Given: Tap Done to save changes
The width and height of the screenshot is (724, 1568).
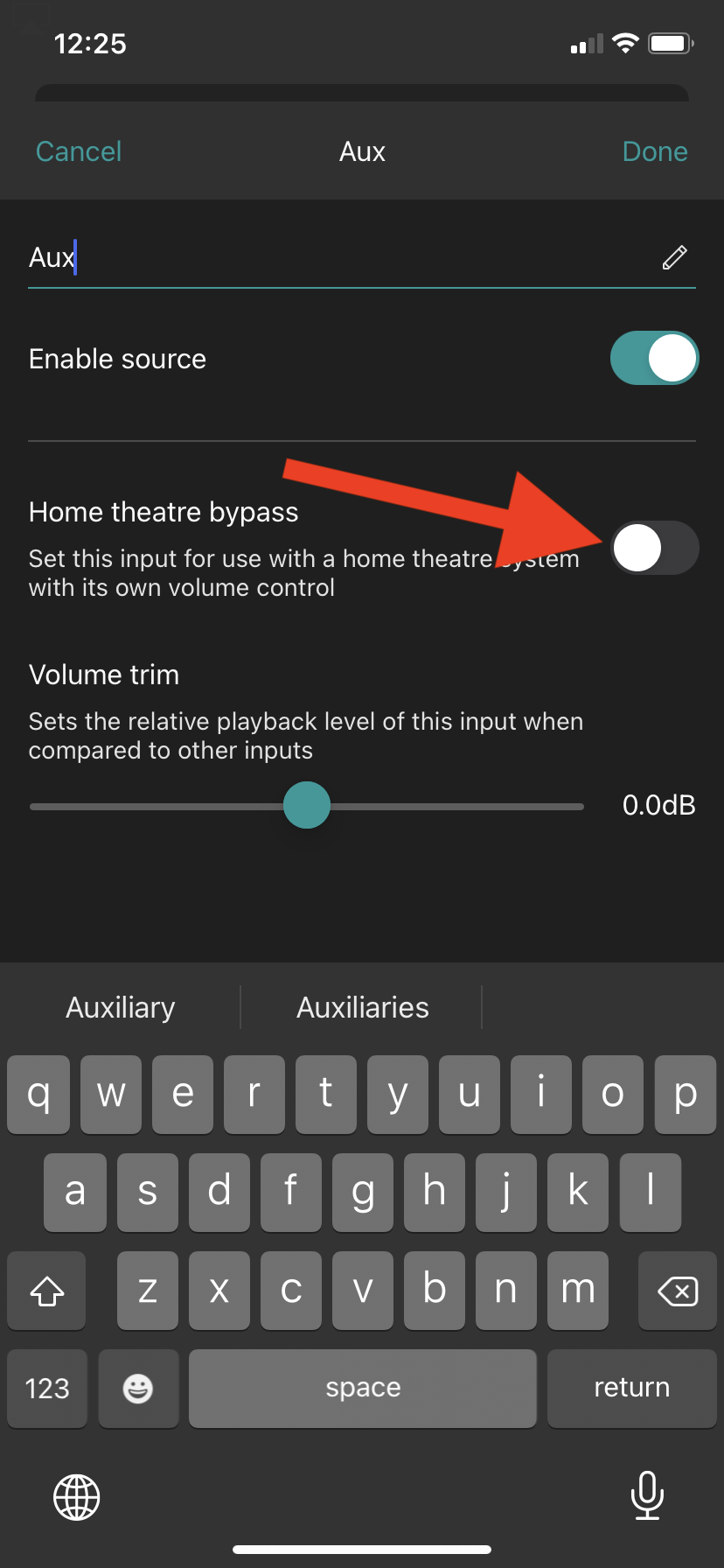Looking at the screenshot, I should coord(654,151).
